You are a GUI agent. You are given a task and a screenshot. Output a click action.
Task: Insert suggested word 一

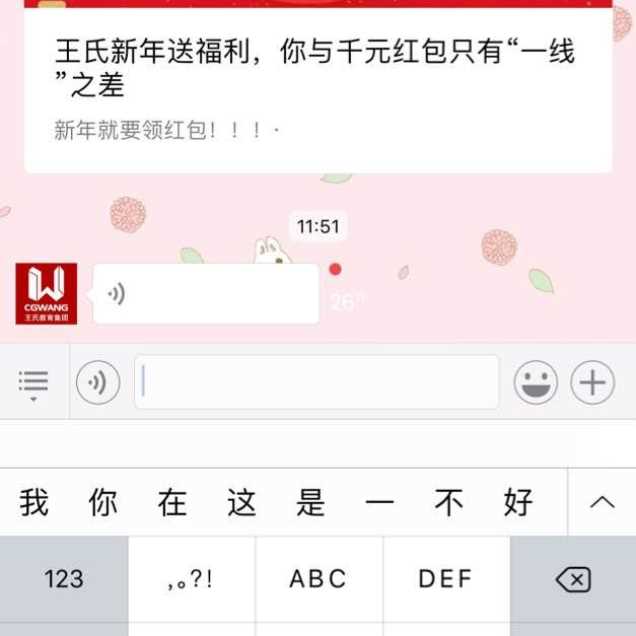380,502
